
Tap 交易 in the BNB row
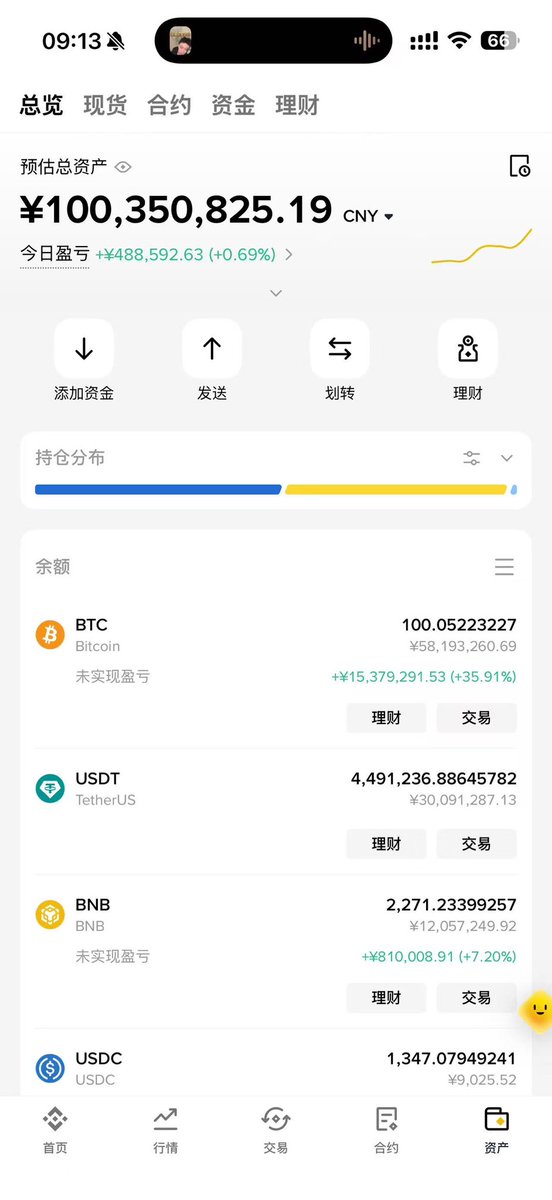(477, 998)
